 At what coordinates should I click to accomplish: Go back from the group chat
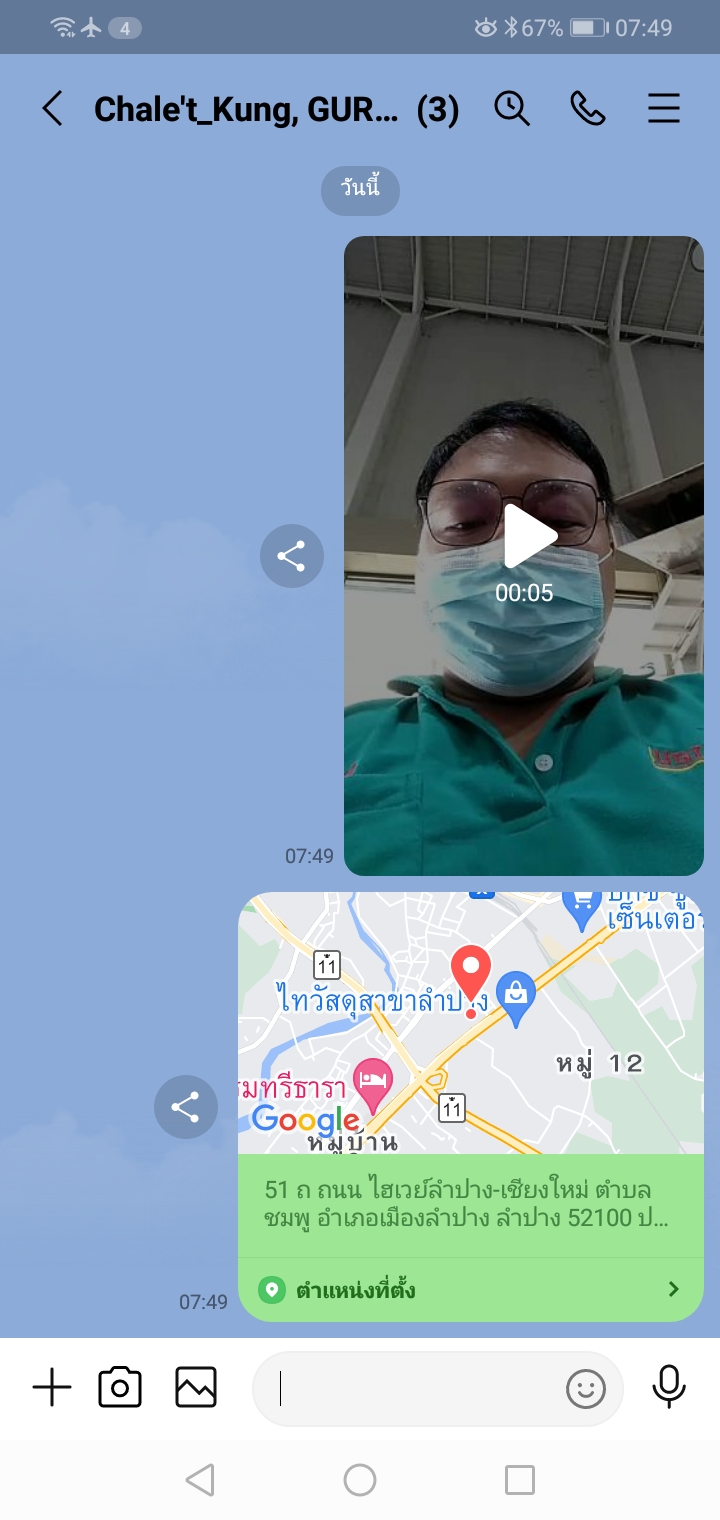52,108
